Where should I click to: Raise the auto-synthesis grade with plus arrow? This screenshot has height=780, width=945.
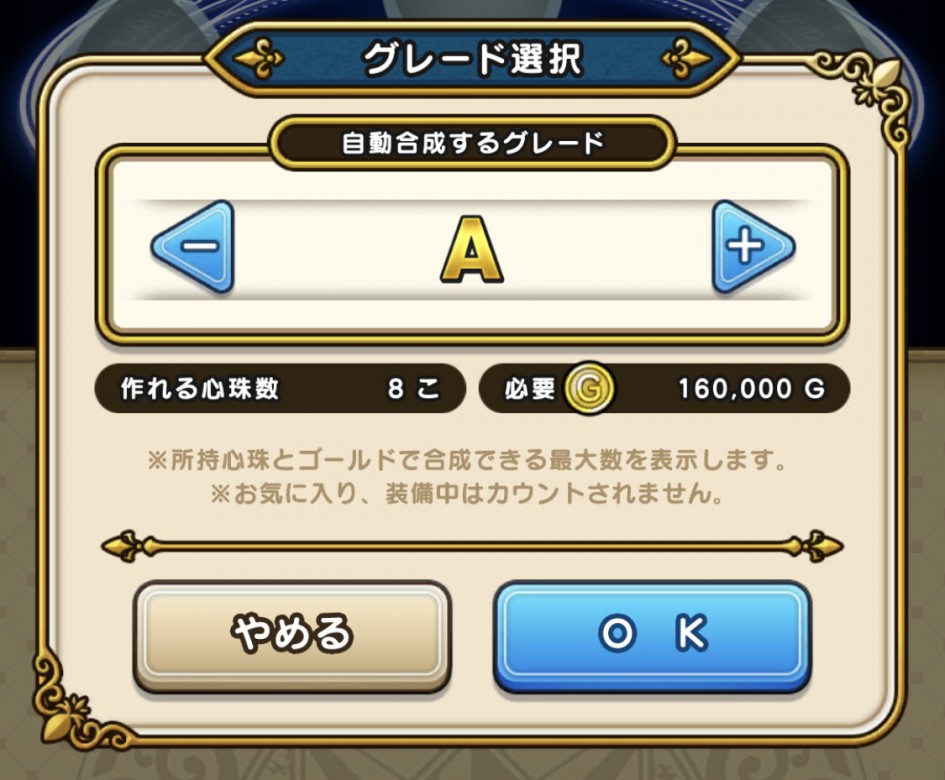(750, 247)
